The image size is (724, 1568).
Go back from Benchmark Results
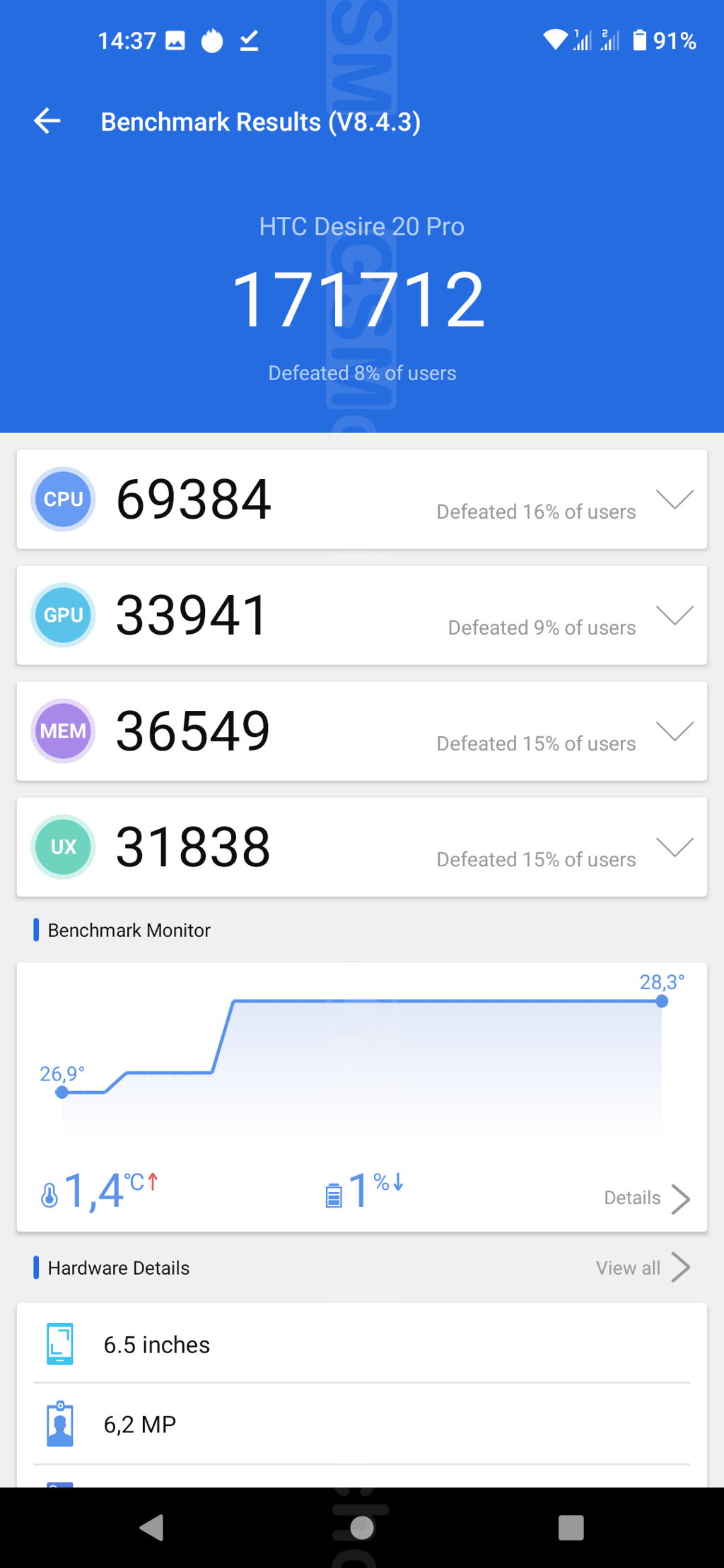(47, 122)
